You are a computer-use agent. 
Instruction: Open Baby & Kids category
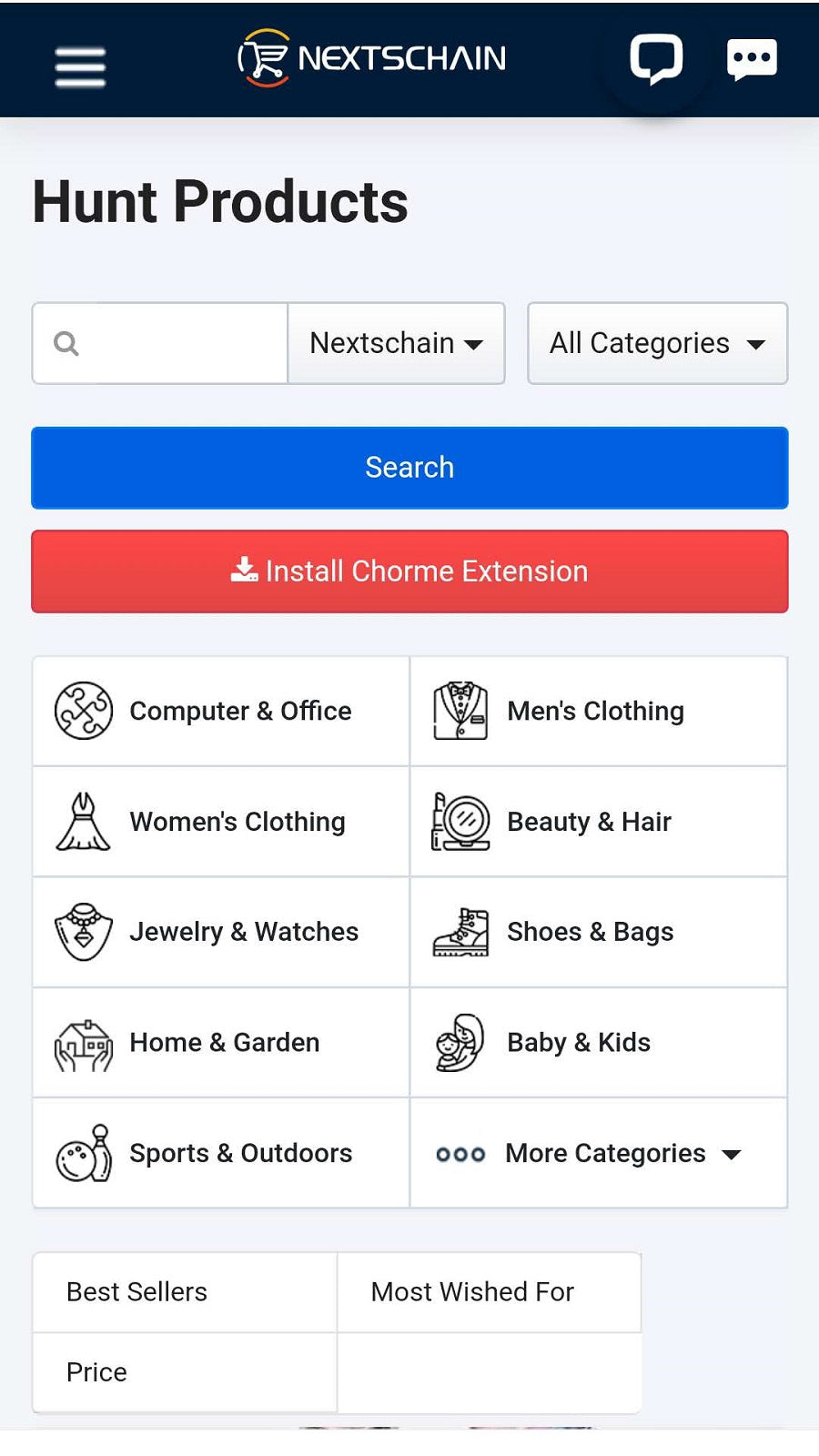pos(598,1043)
